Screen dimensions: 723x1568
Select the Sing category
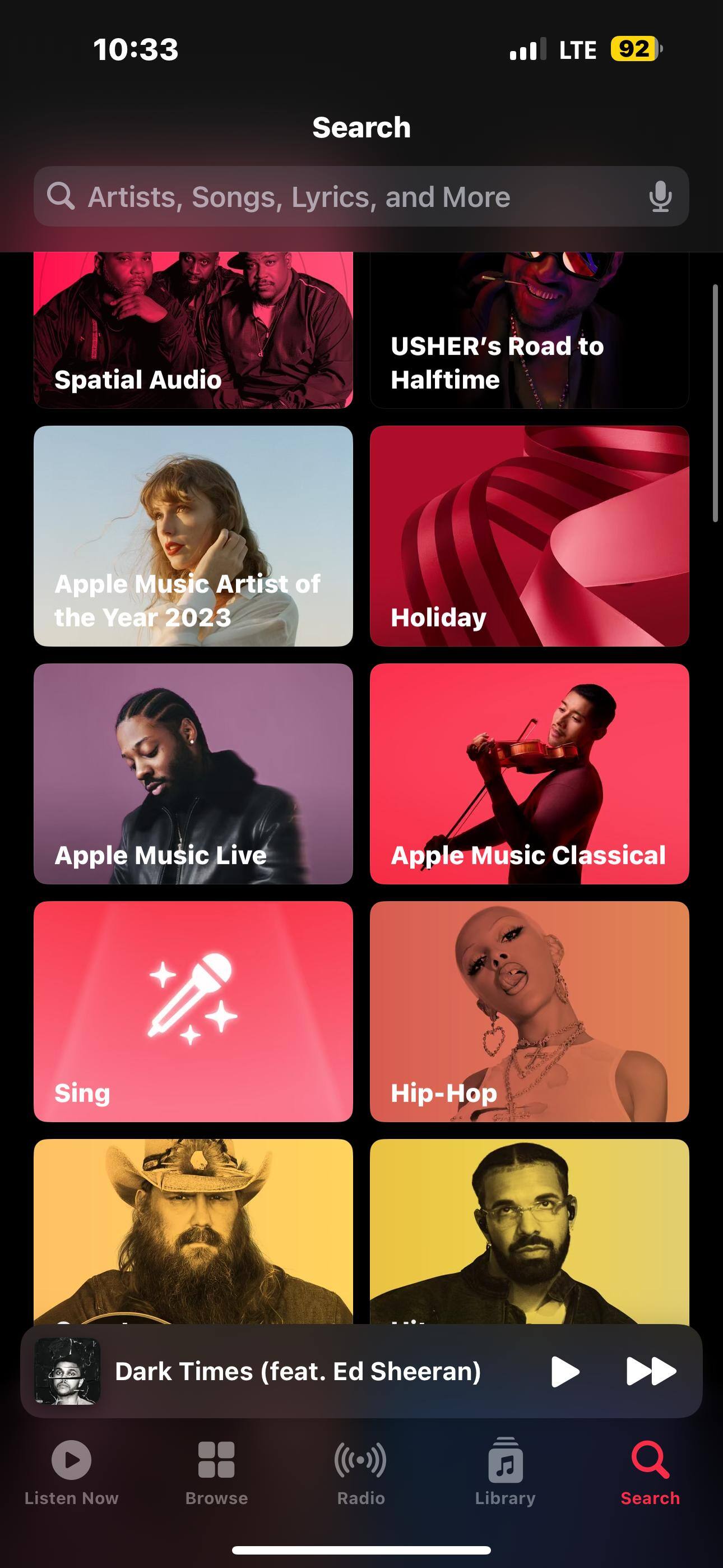pos(193,1011)
